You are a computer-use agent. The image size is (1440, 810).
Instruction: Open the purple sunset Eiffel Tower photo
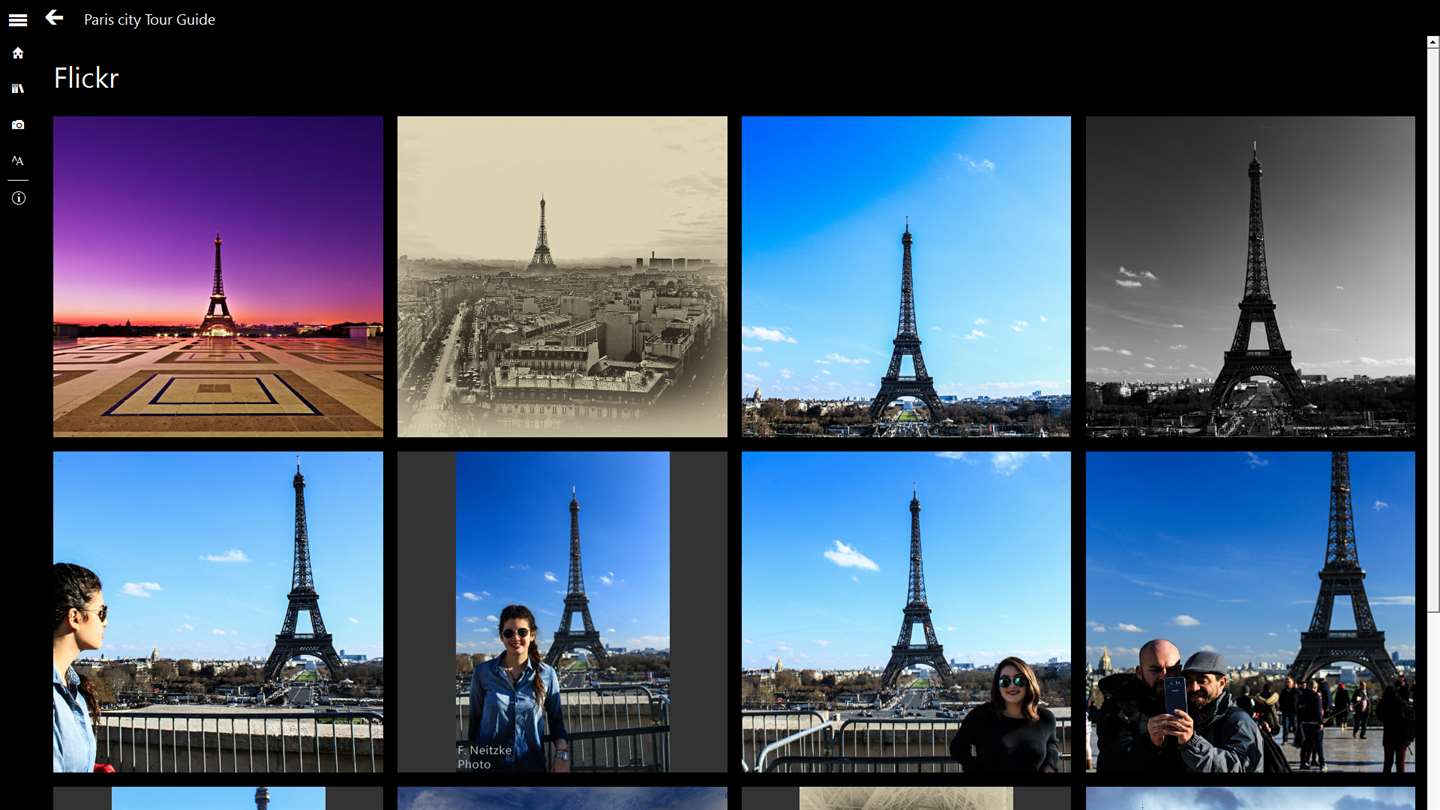coord(218,276)
